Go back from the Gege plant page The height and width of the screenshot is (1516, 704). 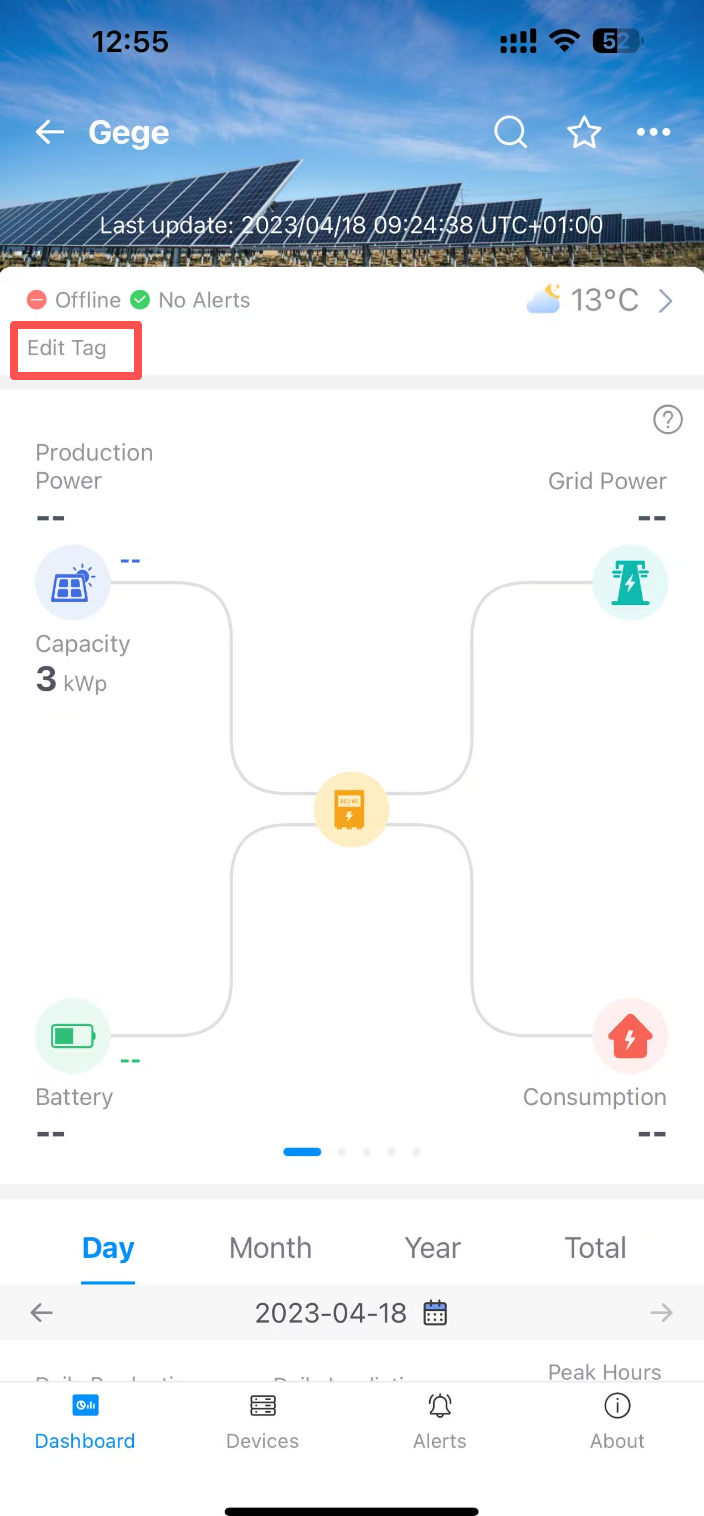pyautogui.click(x=49, y=132)
